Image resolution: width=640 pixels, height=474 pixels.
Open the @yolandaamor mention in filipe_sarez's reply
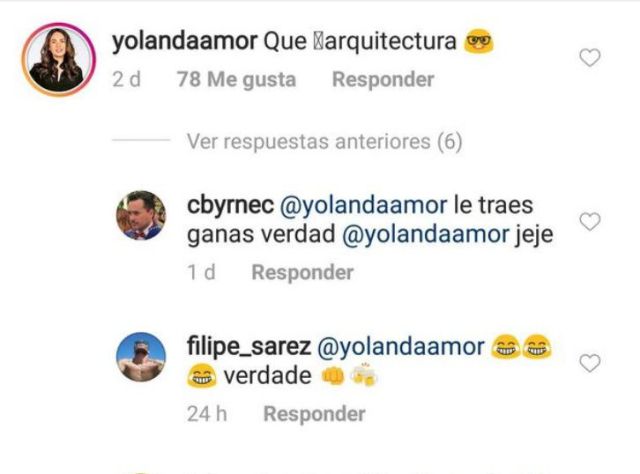click(x=400, y=347)
